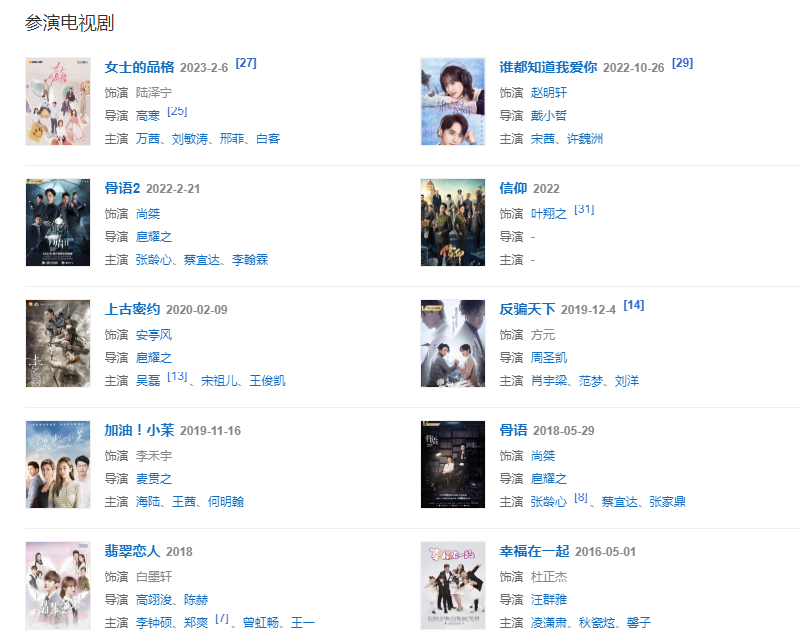The width and height of the screenshot is (800, 644).
Task: Tap the 女士的品格 poster thumbnail
Action: pyautogui.click(x=58, y=101)
